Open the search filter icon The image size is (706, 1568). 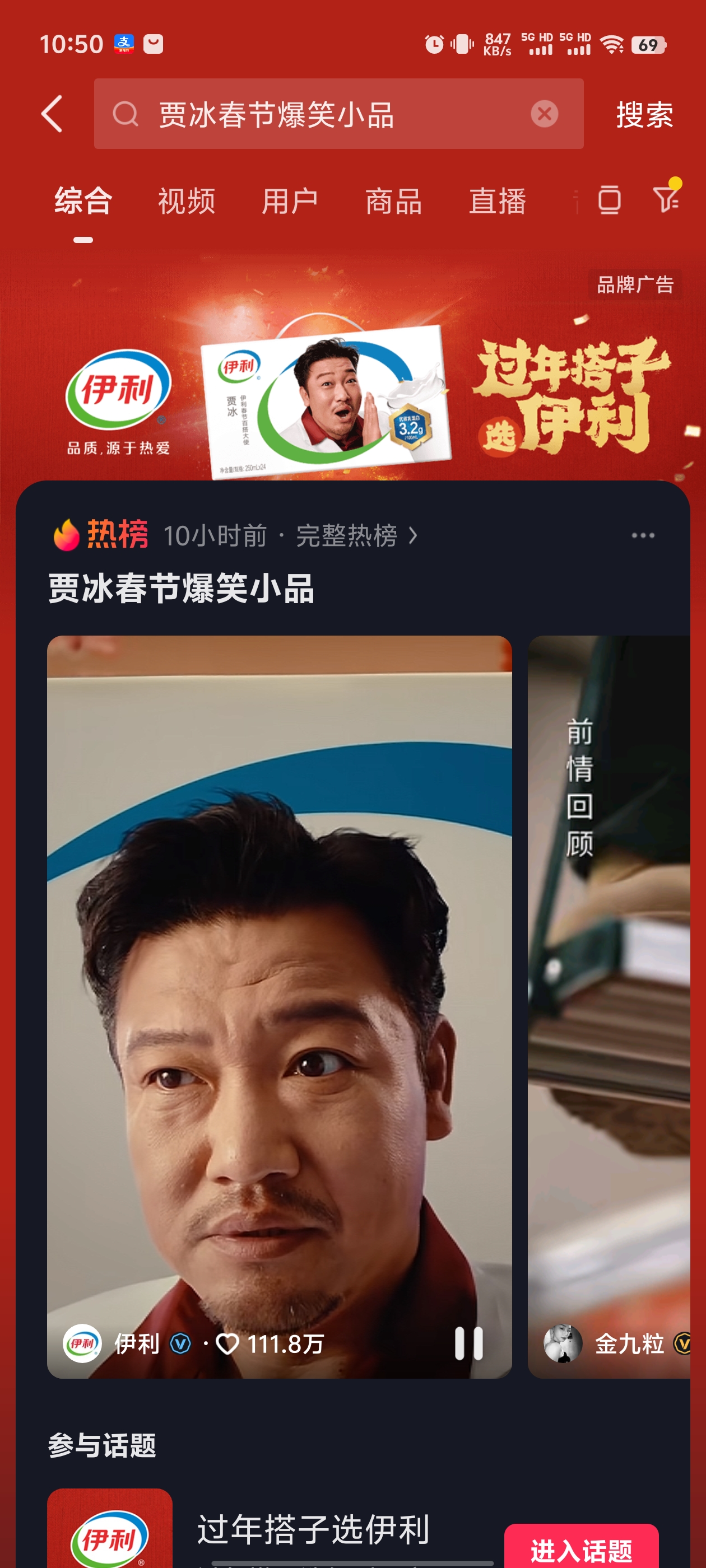point(666,198)
